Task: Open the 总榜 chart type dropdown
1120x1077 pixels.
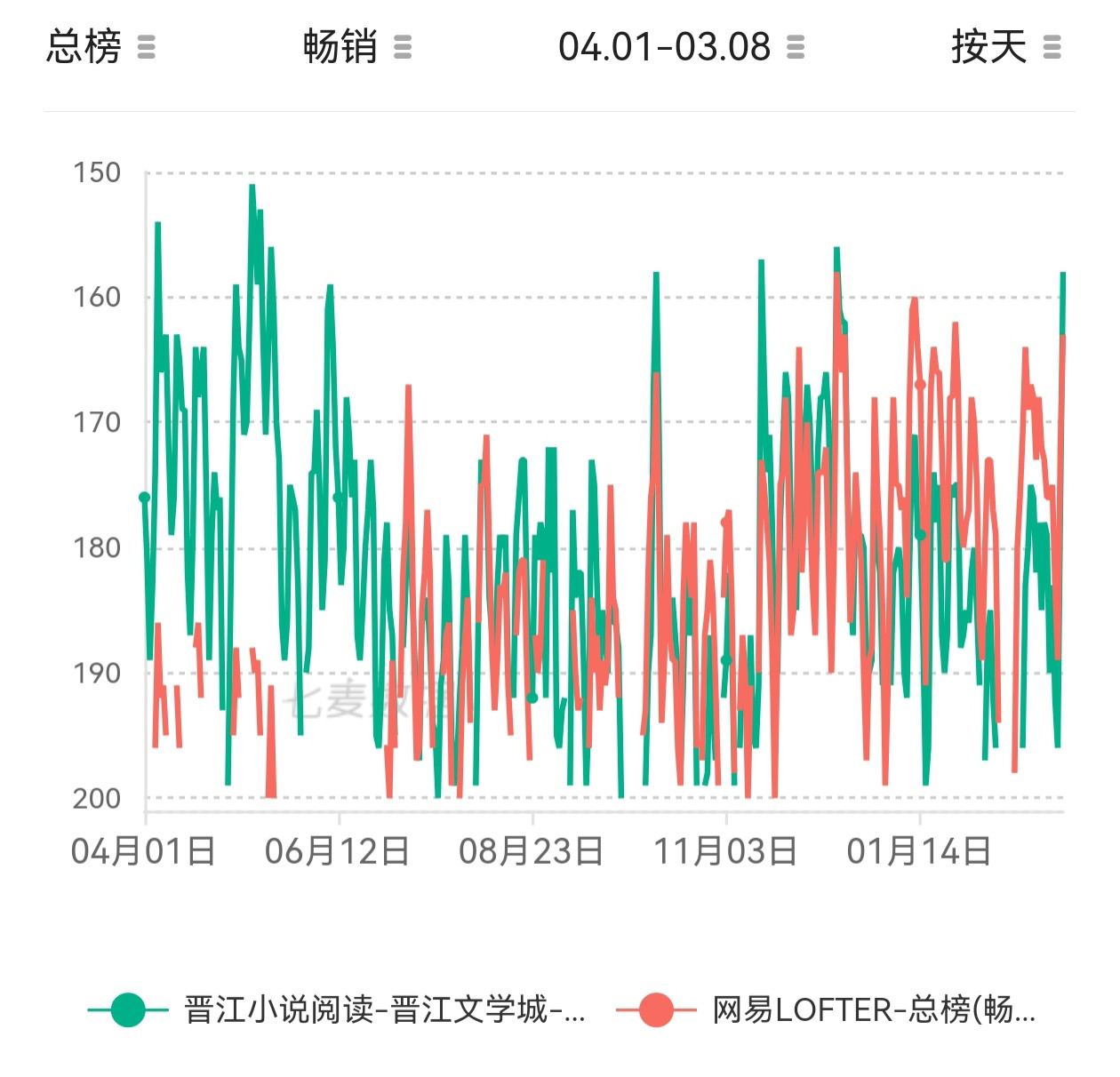Action: click(x=100, y=46)
